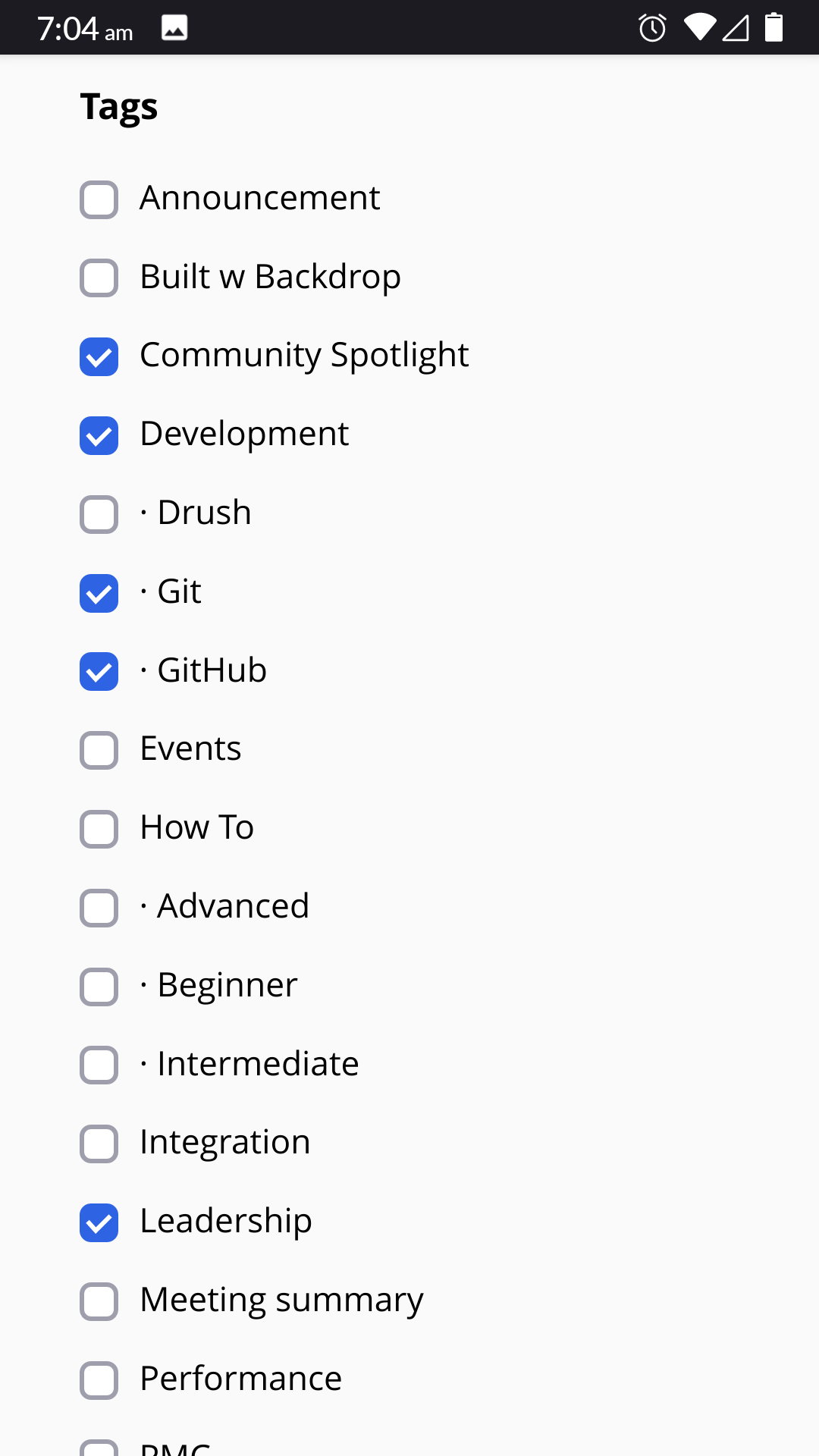Screen dimensions: 819x1456
Task: Check the Meeting summary tag
Action: [99, 1302]
